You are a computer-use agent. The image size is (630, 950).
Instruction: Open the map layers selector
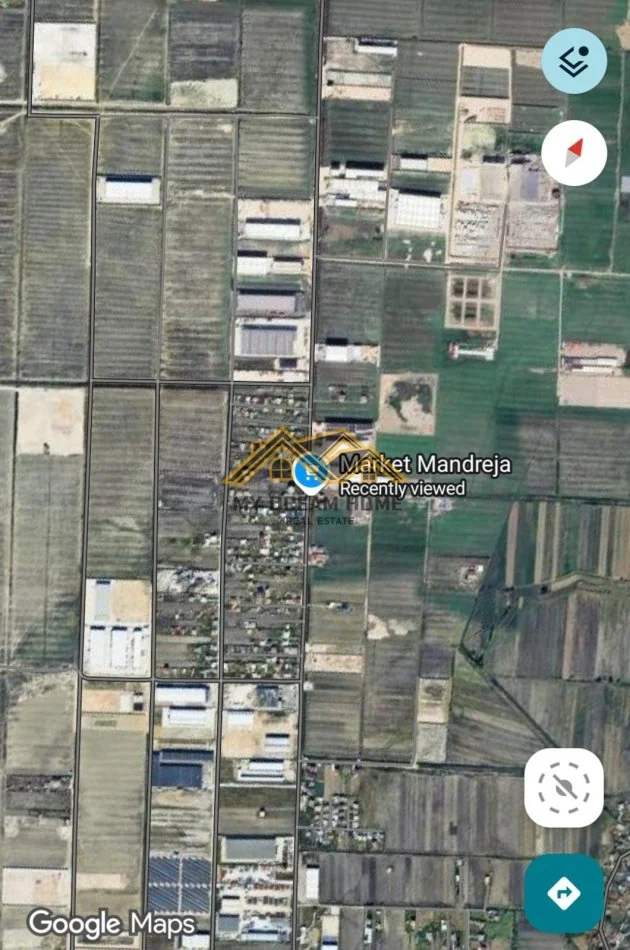click(x=574, y=61)
